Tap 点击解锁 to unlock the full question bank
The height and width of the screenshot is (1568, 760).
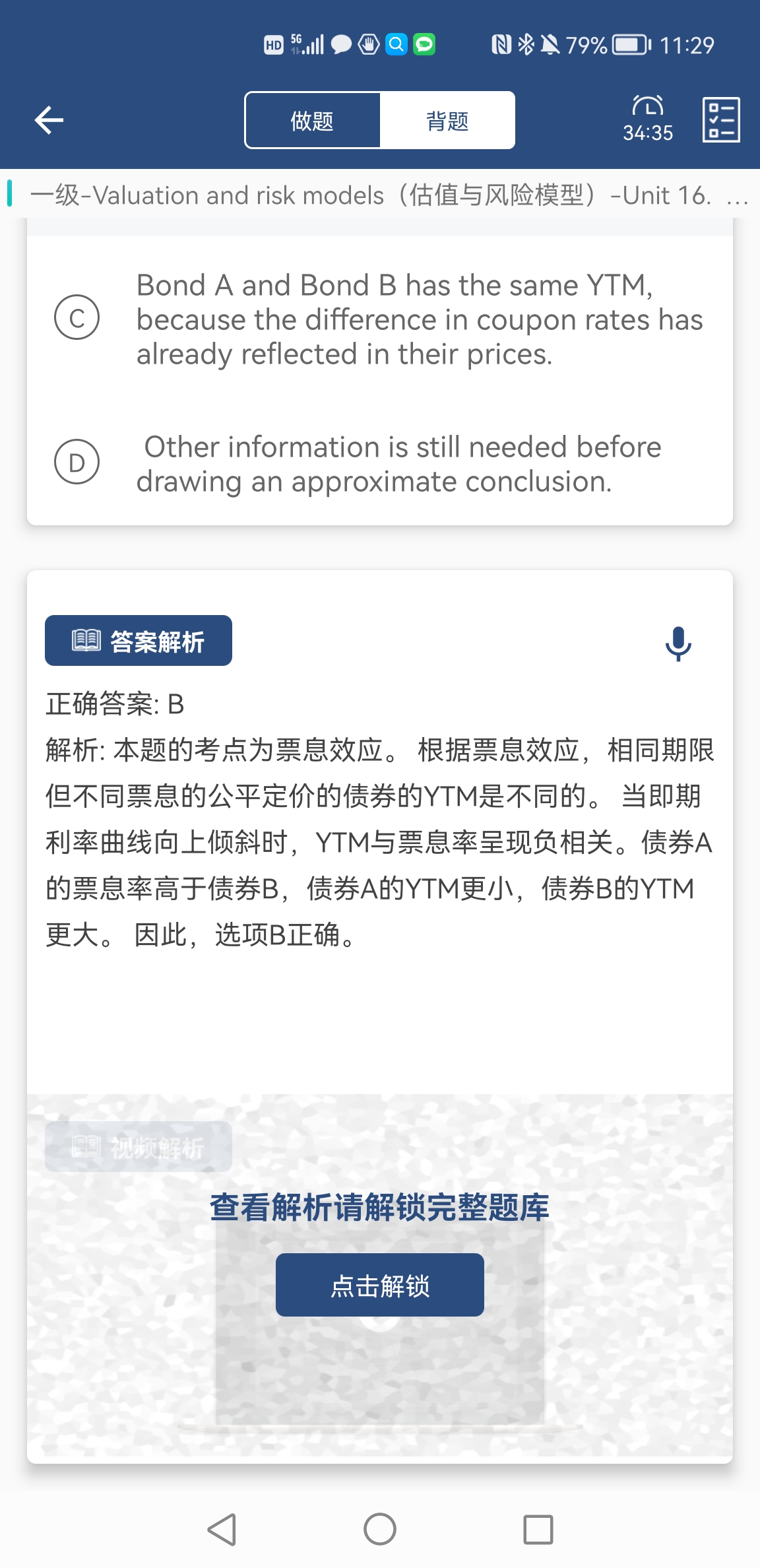click(x=379, y=1285)
